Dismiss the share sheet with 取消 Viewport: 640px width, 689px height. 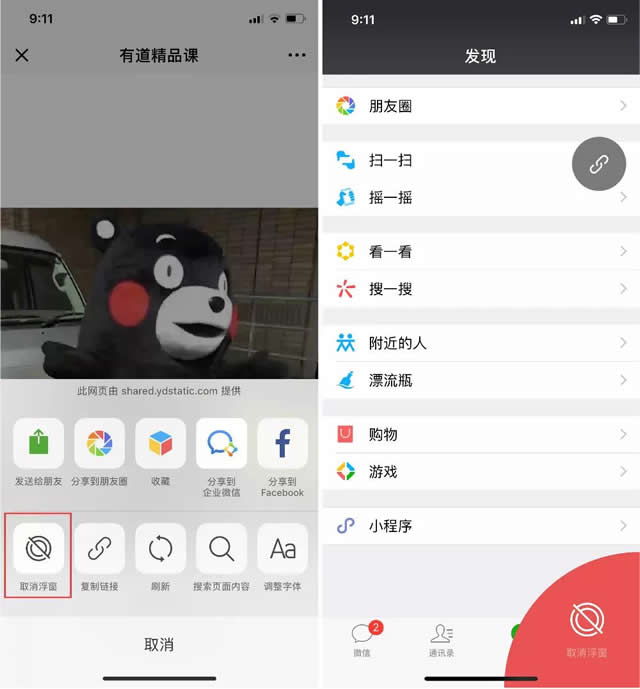[x=159, y=644]
